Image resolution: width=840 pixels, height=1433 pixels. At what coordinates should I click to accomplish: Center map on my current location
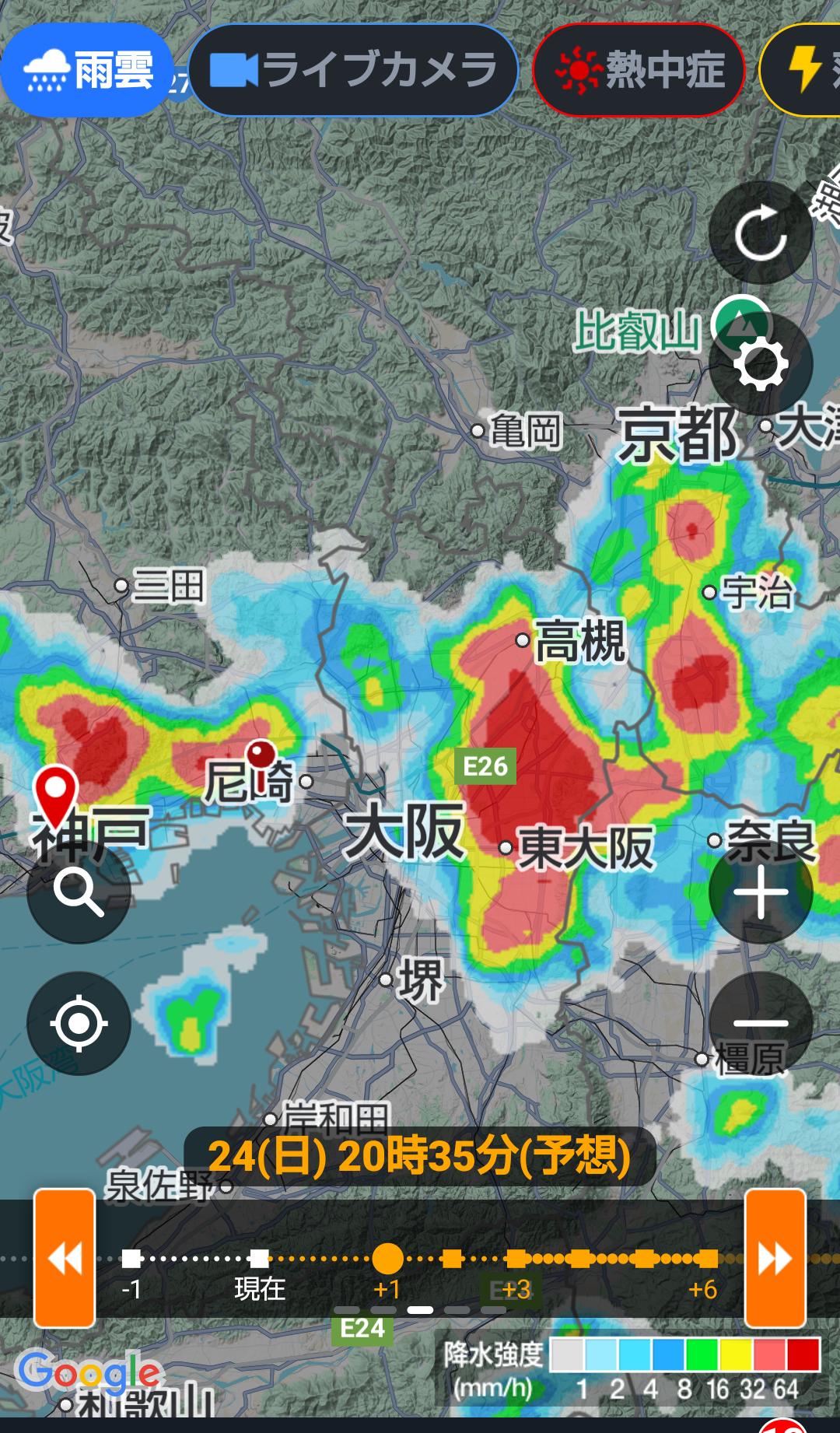pos(79,1023)
